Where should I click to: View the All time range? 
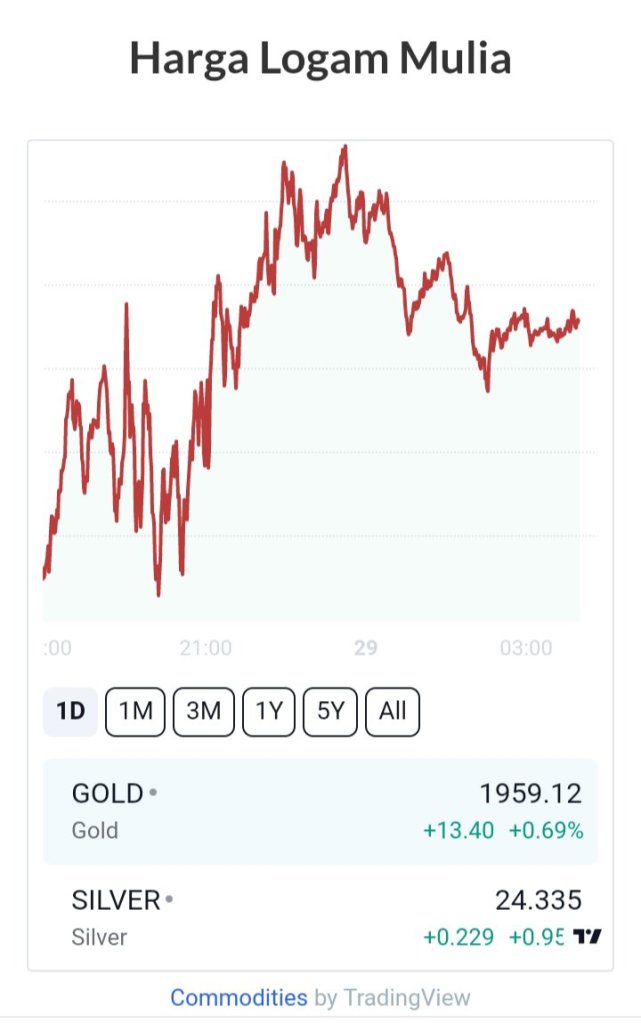[393, 711]
